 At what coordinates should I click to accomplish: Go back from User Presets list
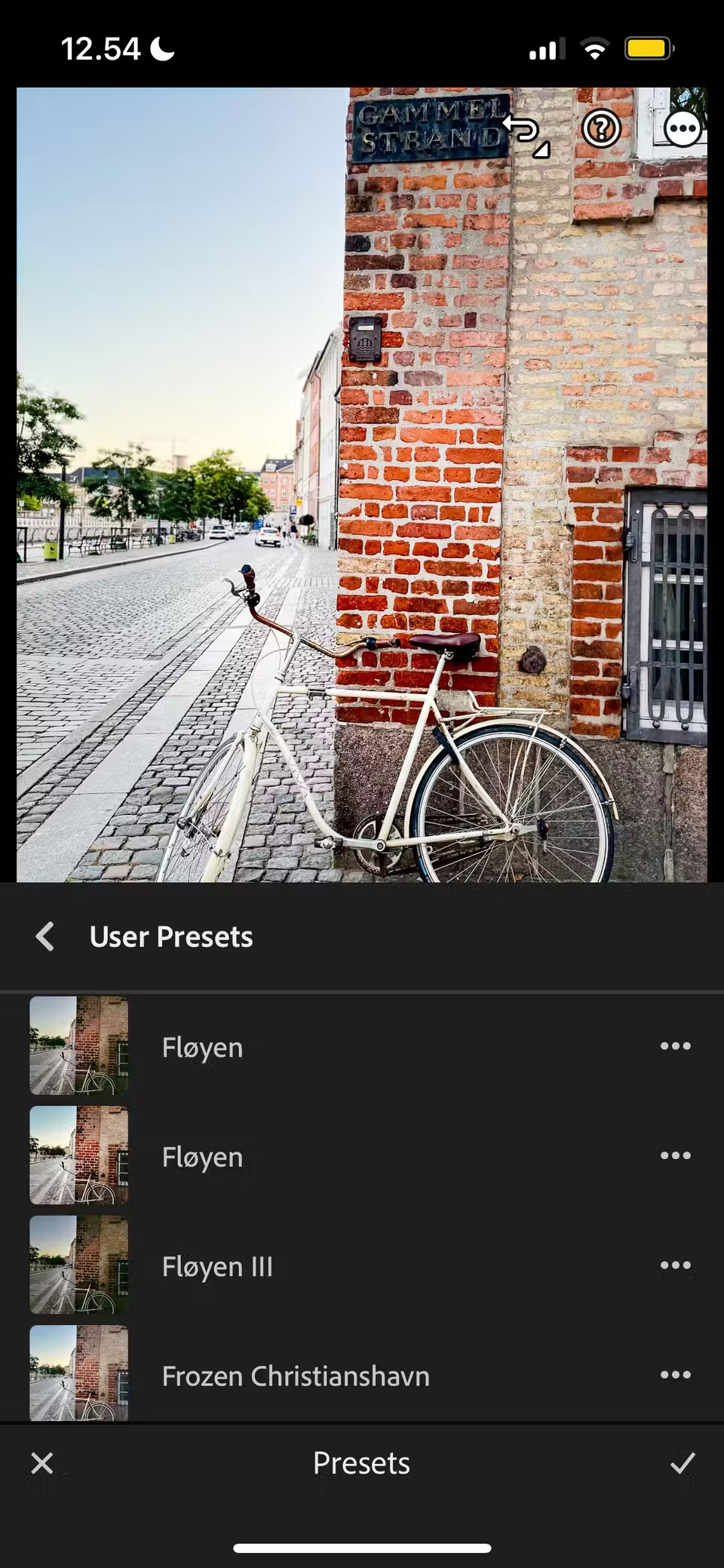44,936
